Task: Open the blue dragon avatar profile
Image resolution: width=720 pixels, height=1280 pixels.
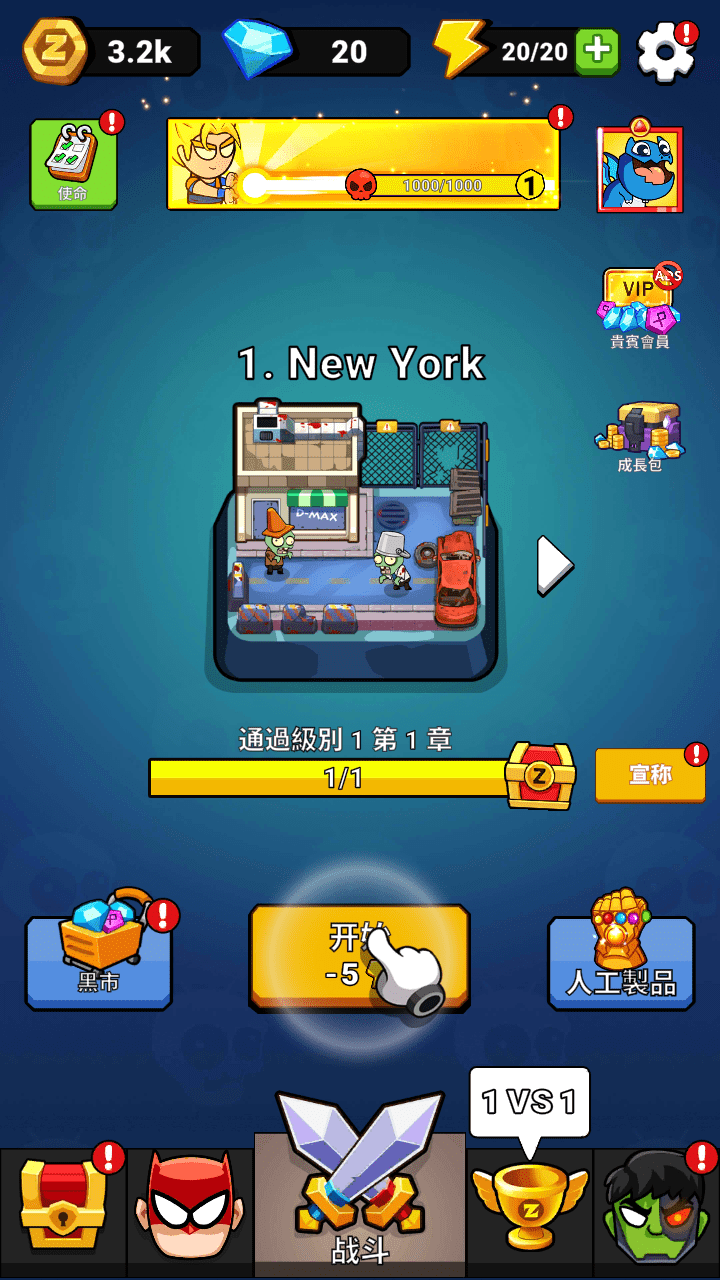Action: coord(639,169)
